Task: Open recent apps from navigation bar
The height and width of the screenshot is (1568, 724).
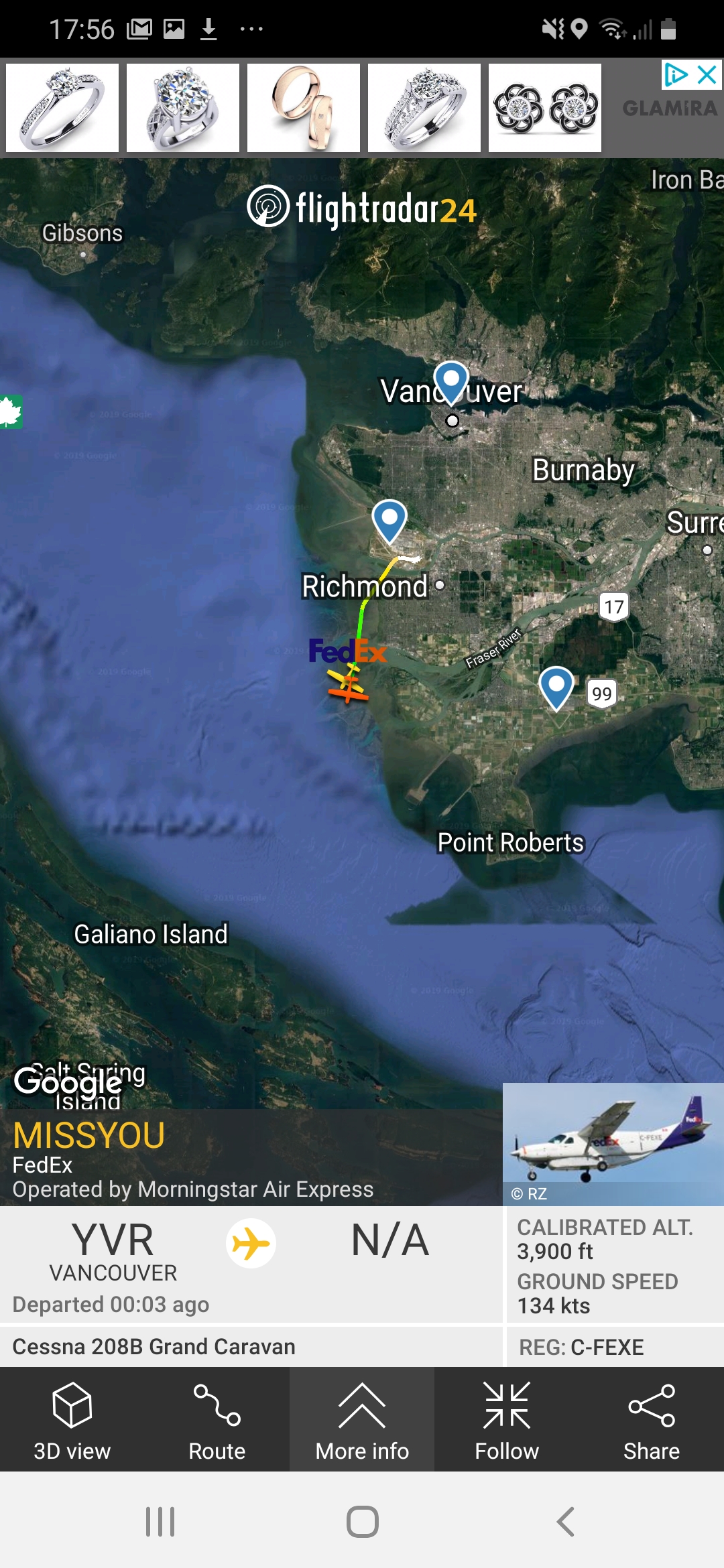Action: [x=160, y=1521]
